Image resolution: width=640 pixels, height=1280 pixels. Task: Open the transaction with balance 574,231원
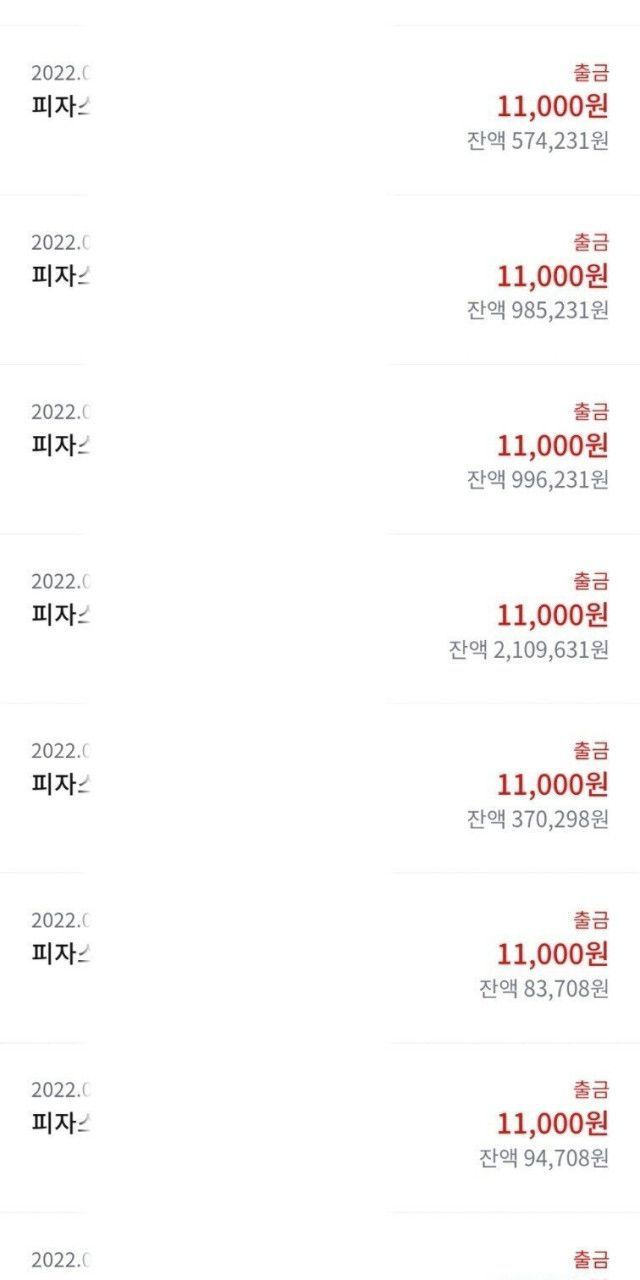pos(320,108)
